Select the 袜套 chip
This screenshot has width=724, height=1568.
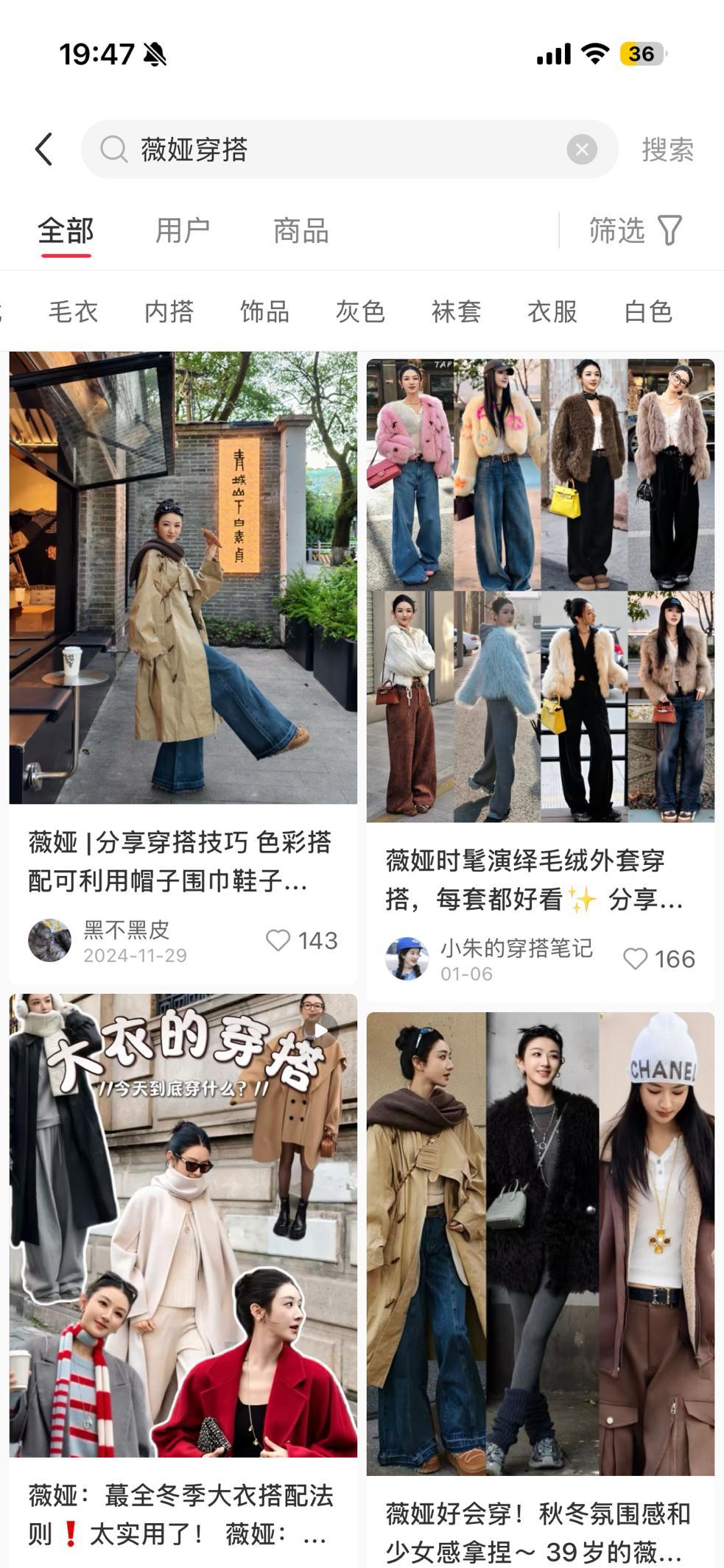pos(456,311)
